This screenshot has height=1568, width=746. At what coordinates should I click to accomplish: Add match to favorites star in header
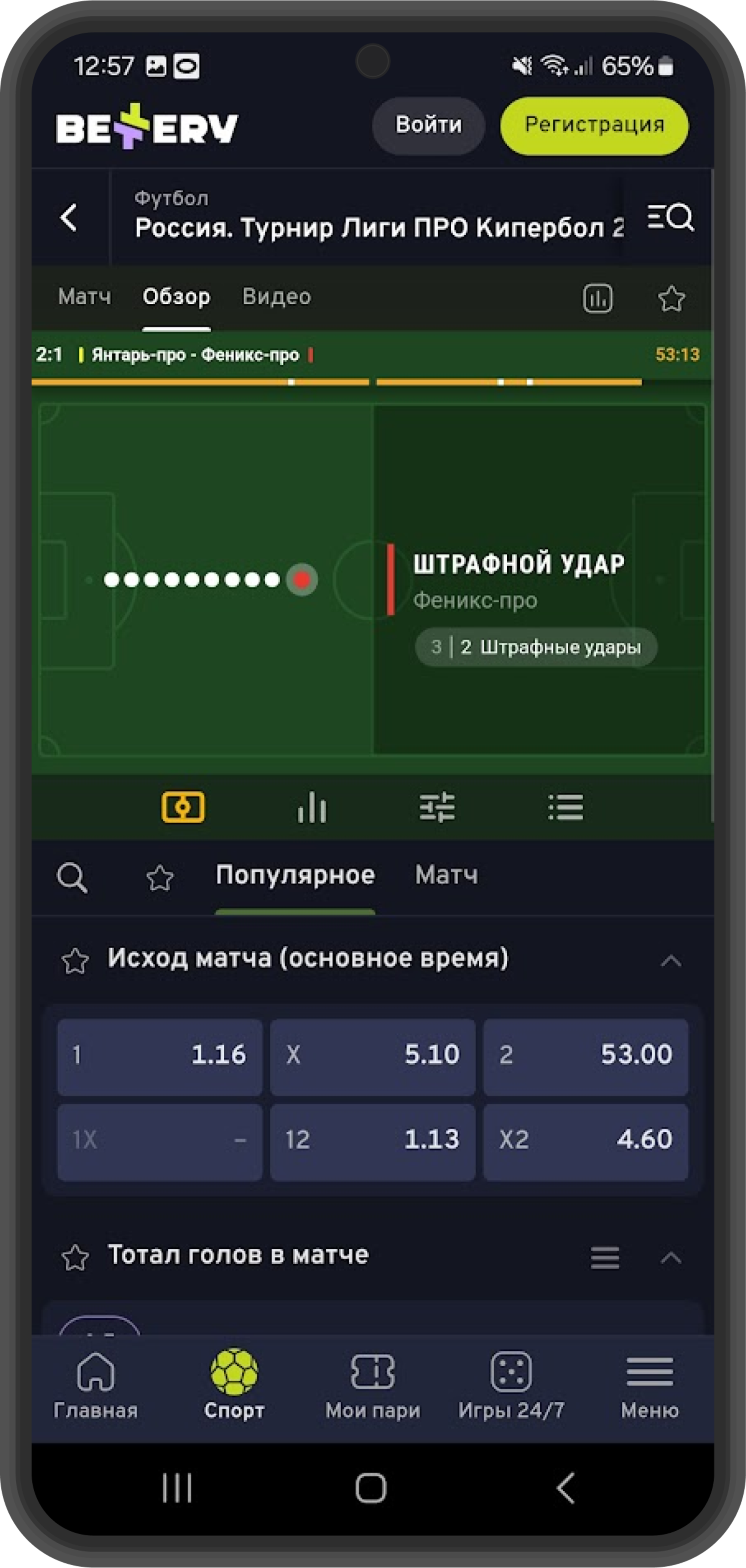point(671,299)
